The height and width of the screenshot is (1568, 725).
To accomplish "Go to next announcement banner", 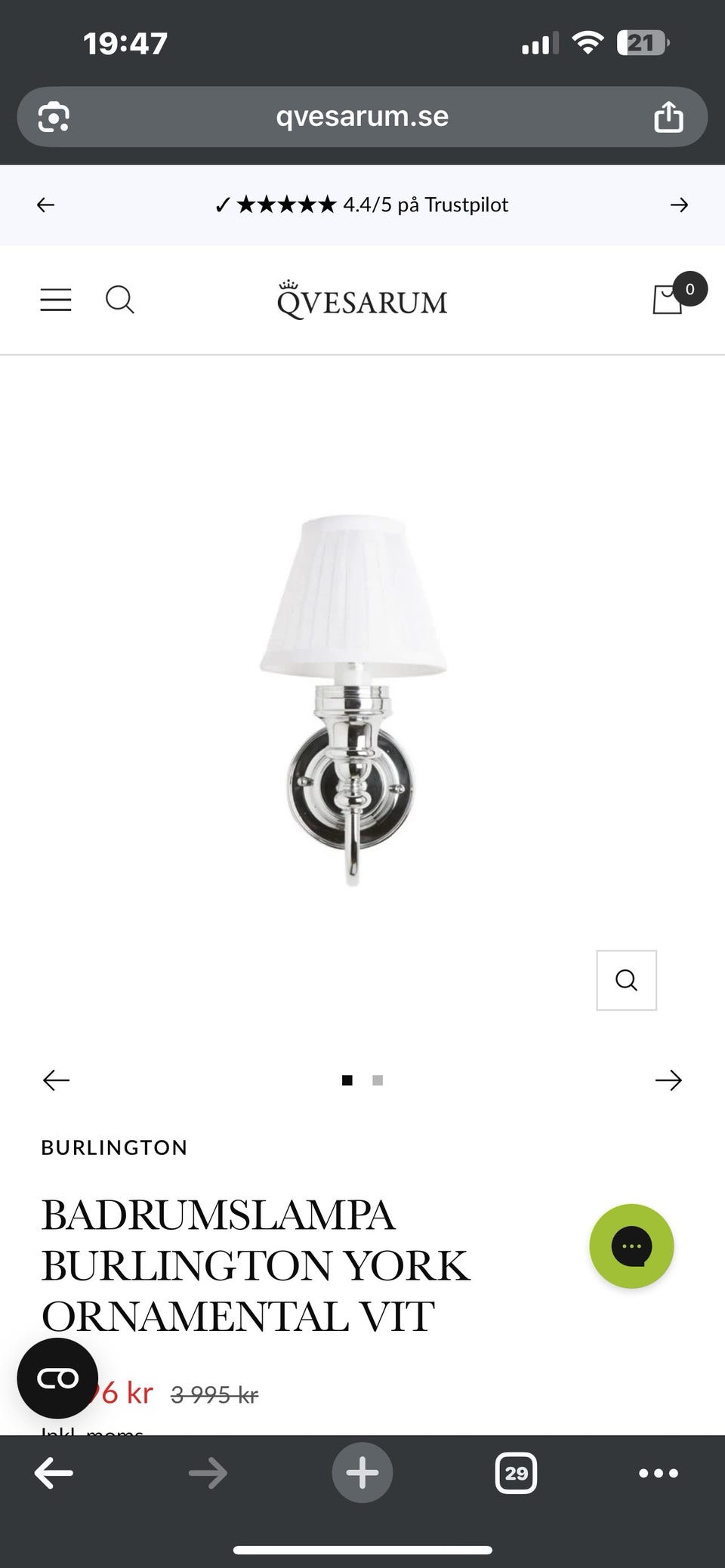I will click(679, 205).
